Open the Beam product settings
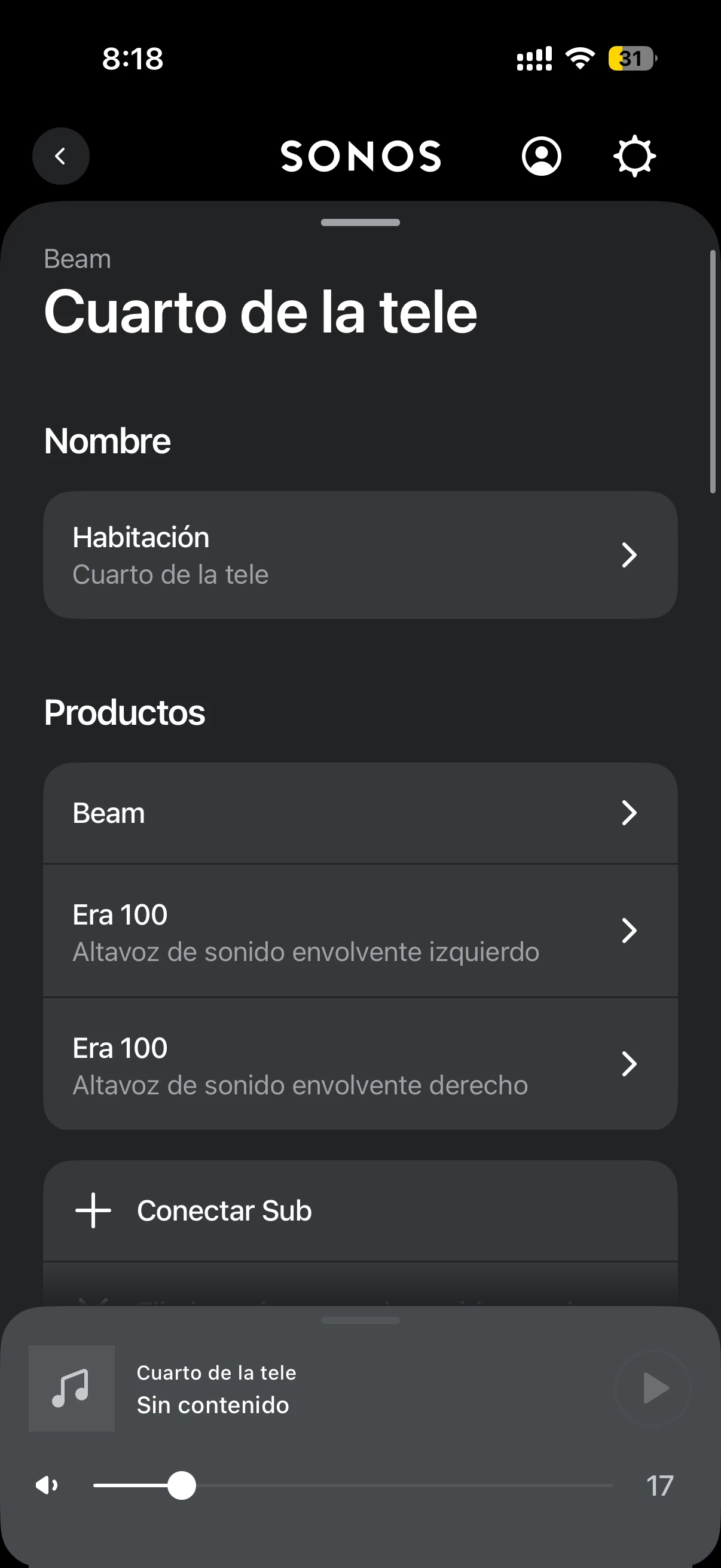 [x=360, y=813]
